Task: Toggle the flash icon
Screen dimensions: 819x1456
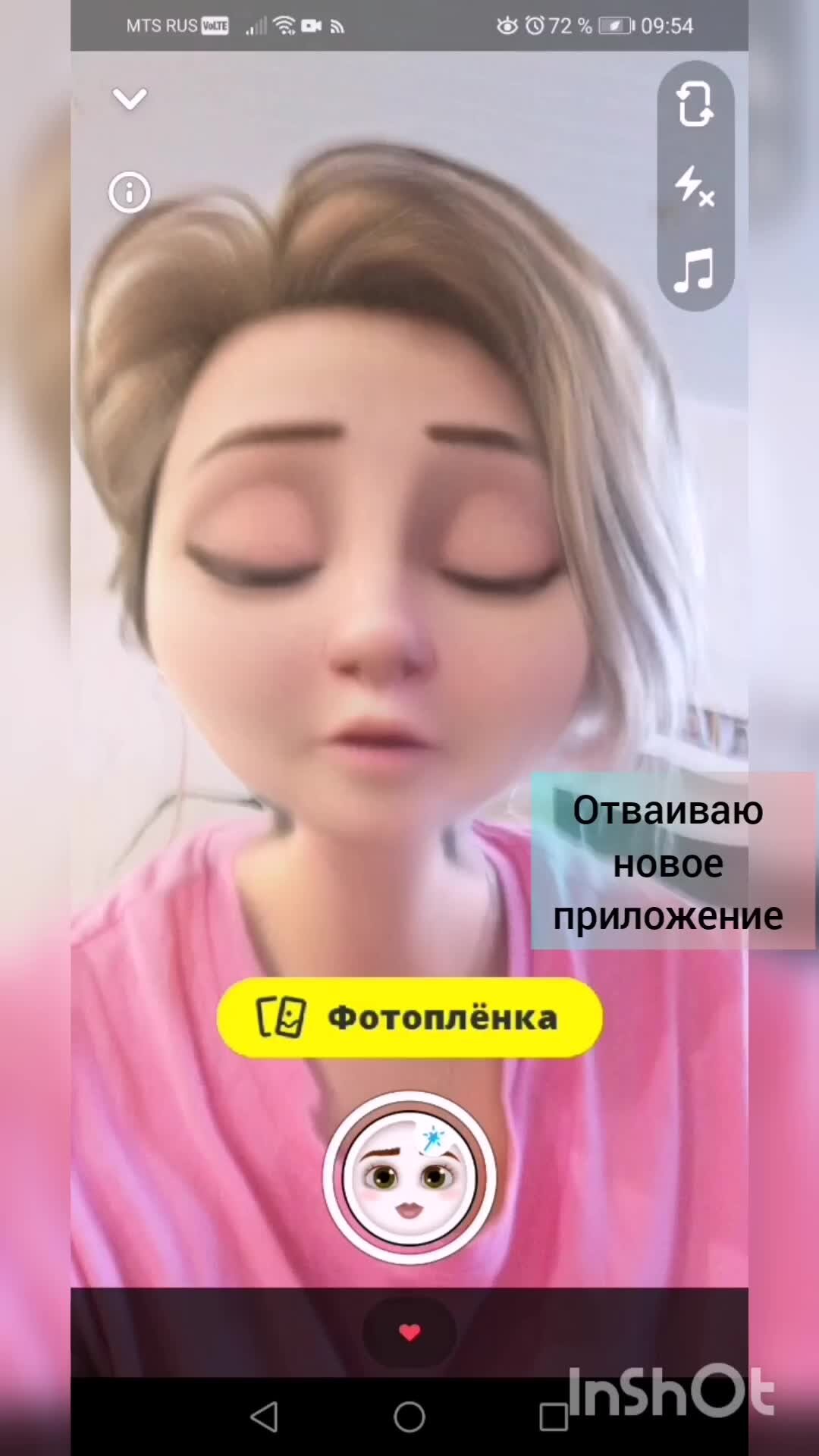Action: click(x=695, y=186)
